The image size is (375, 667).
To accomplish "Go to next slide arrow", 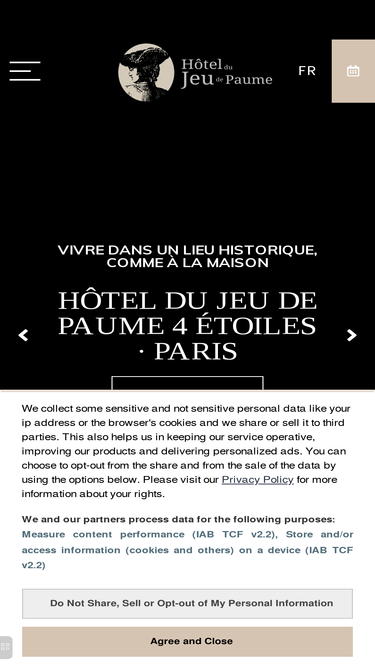I will (x=352, y=335).
